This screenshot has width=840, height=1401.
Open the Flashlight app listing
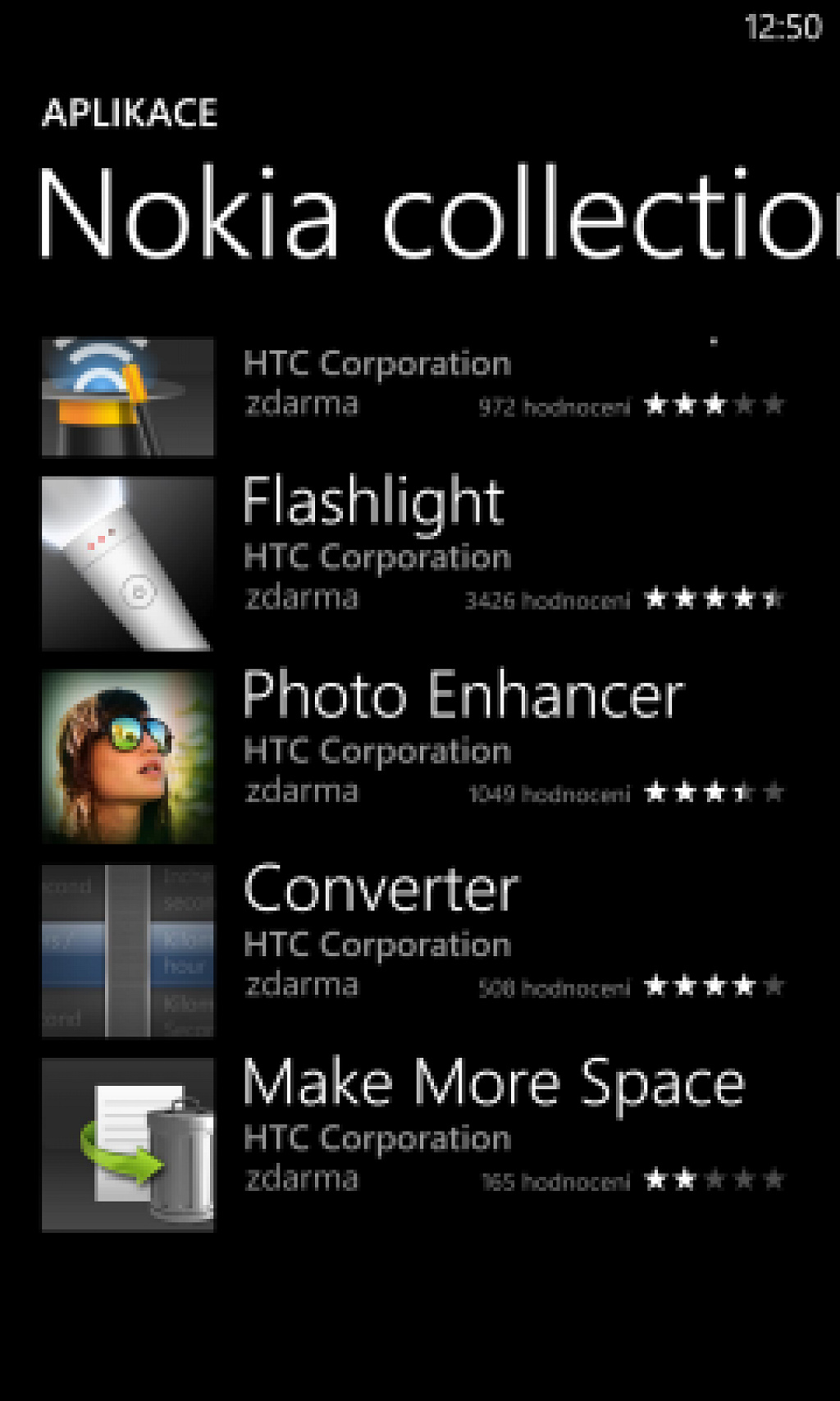[414, 563]
